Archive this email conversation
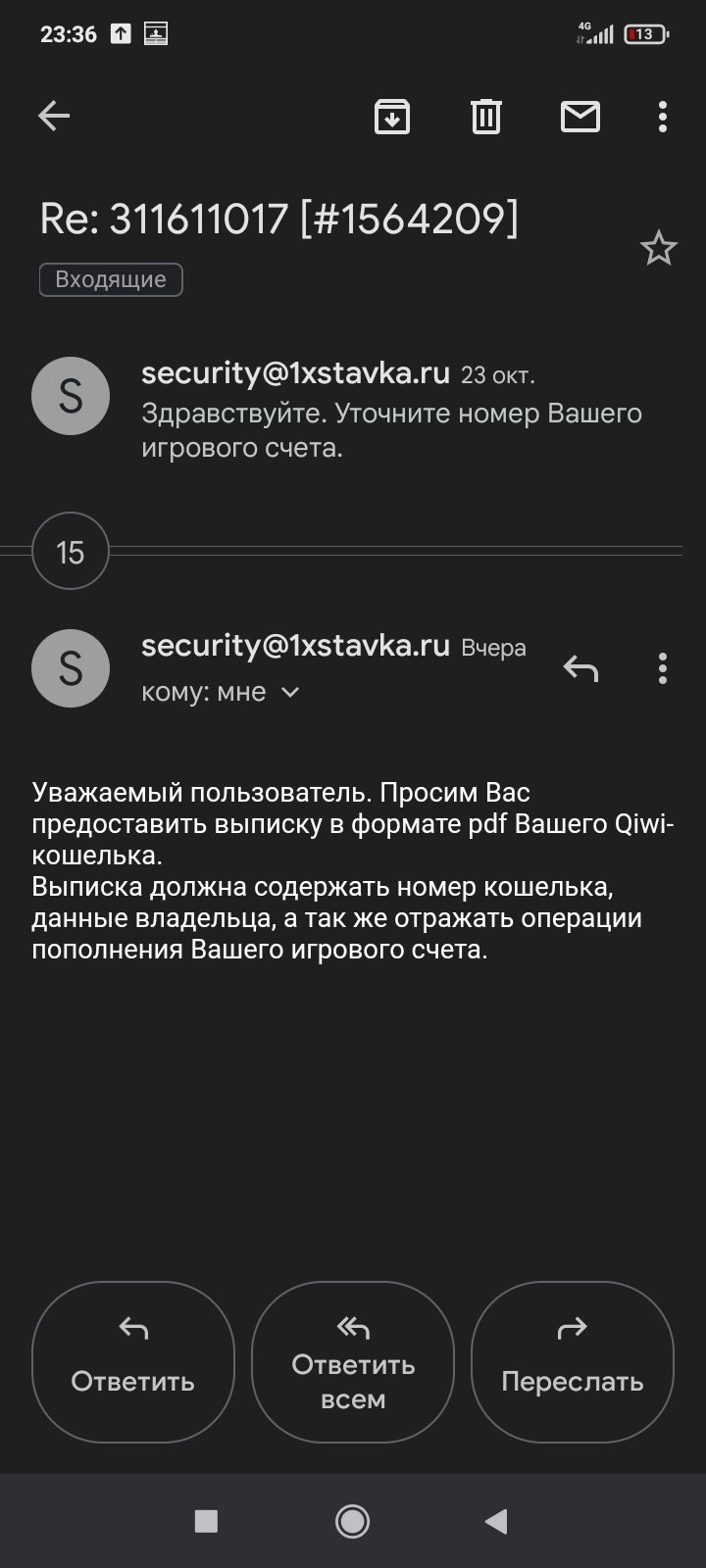 (392, 117)
